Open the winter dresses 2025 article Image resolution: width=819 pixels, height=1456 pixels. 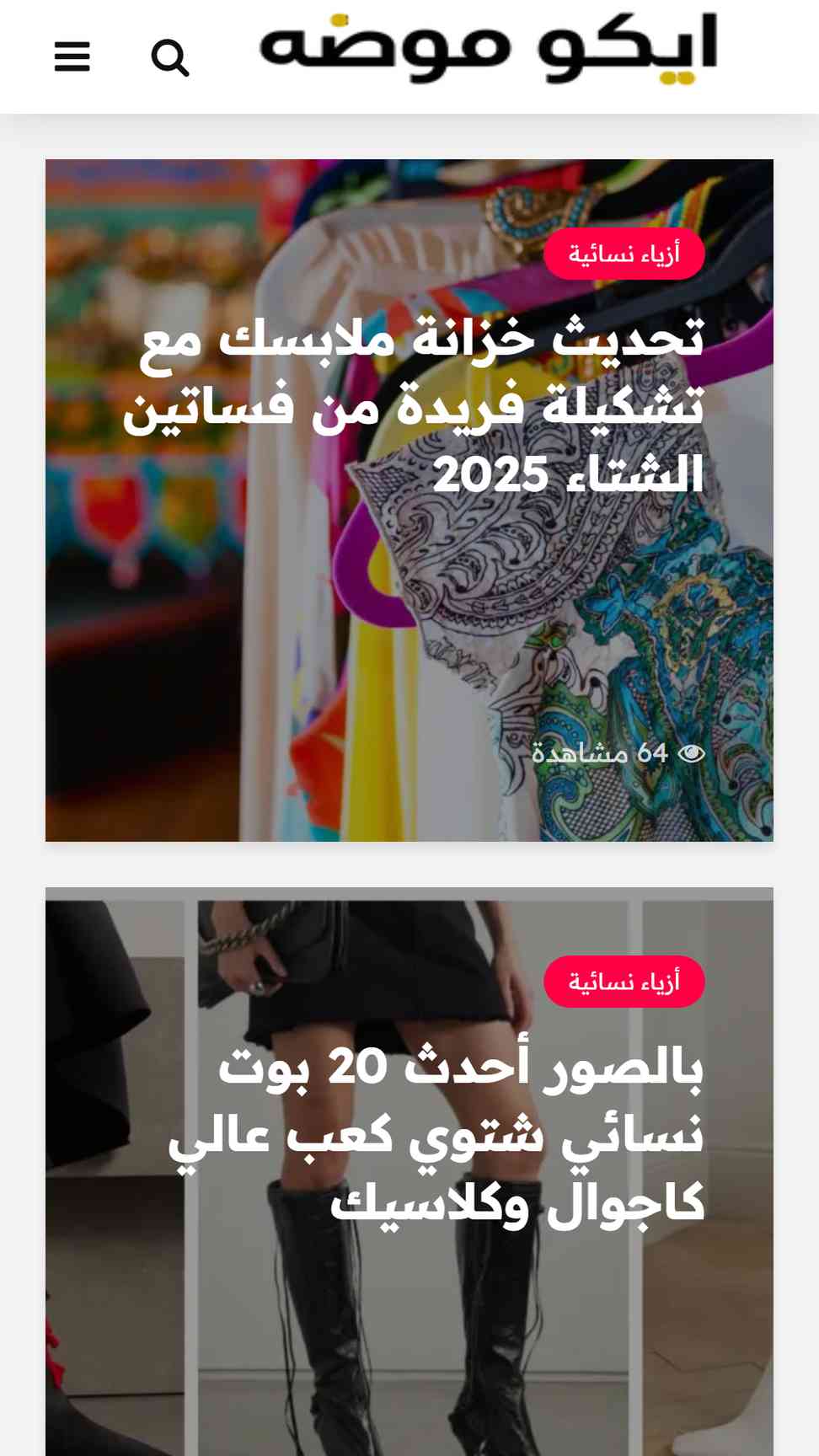[413, 404]
